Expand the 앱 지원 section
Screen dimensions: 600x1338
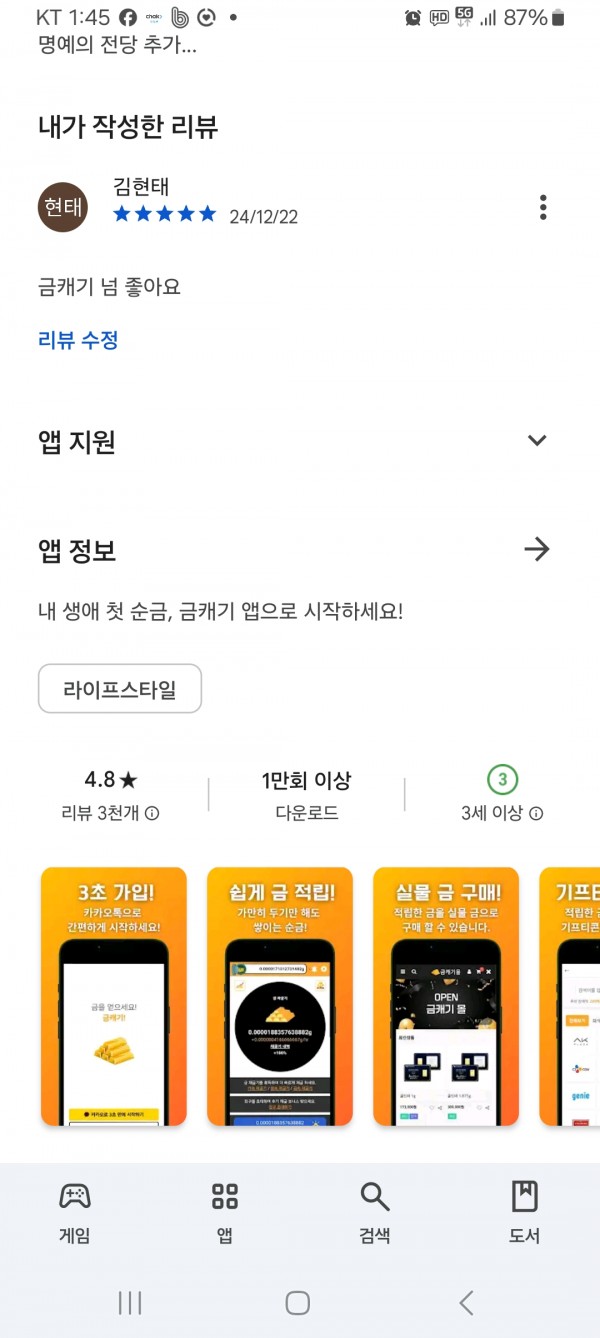point(537,441)
